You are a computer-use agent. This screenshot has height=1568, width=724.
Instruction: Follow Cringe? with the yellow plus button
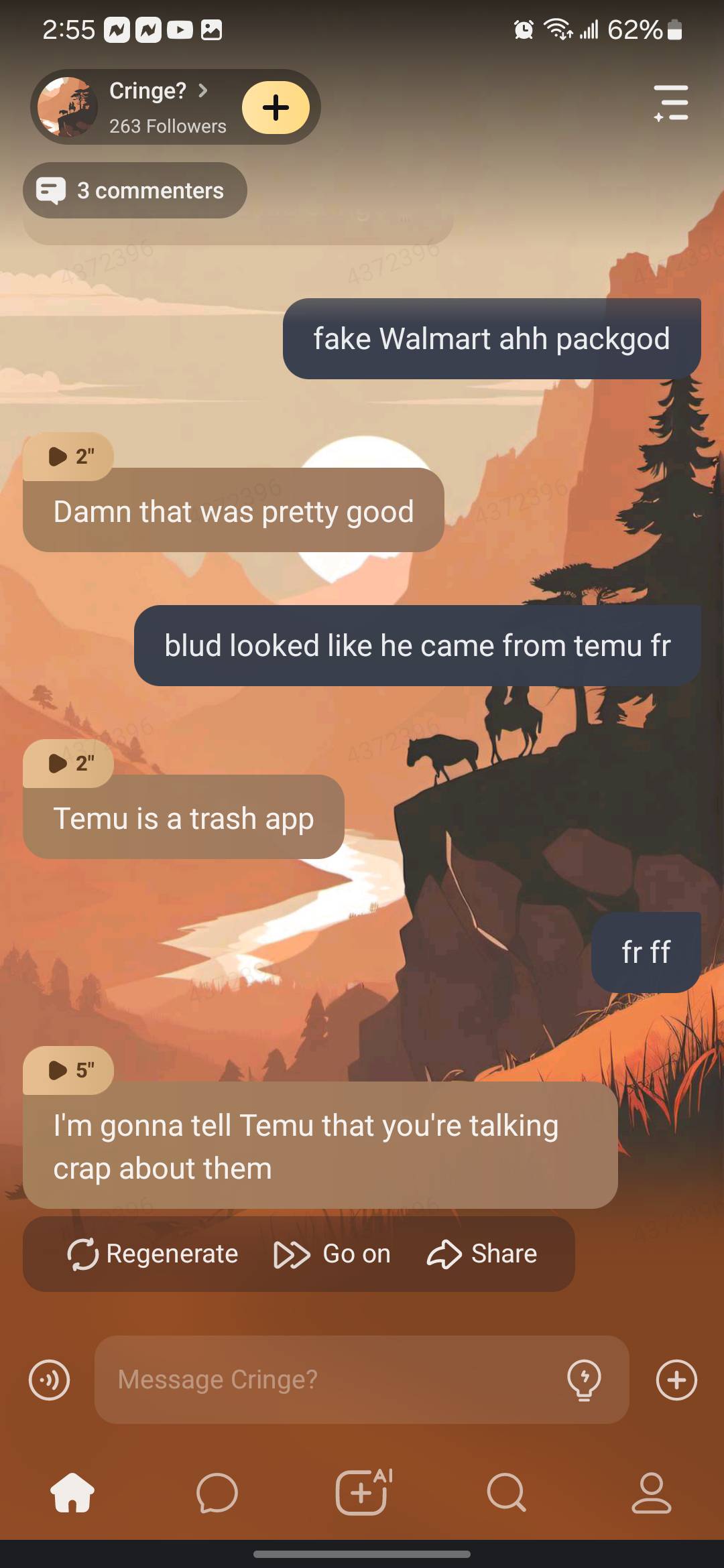click(x=276, y=108)
